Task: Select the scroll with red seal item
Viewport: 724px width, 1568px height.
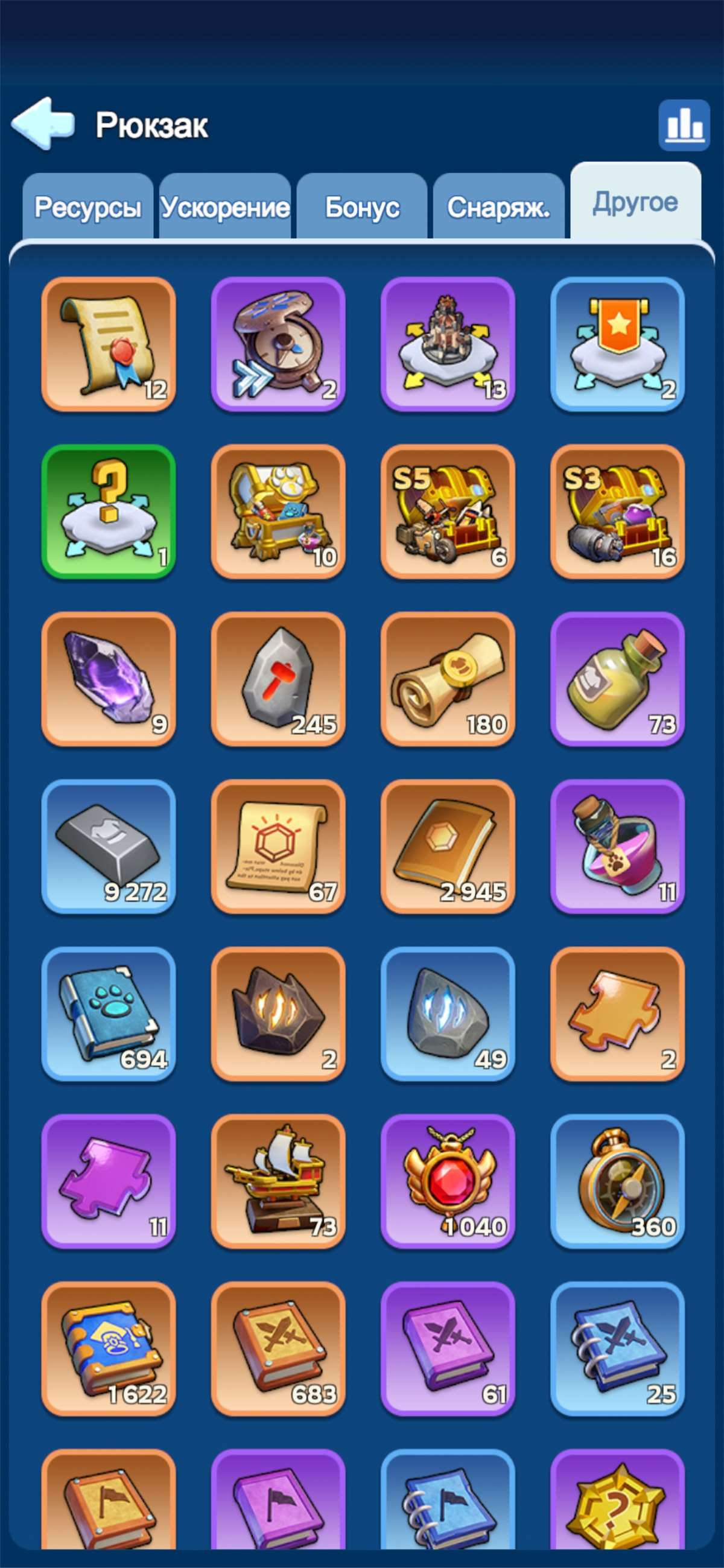Action: (109, 344)
